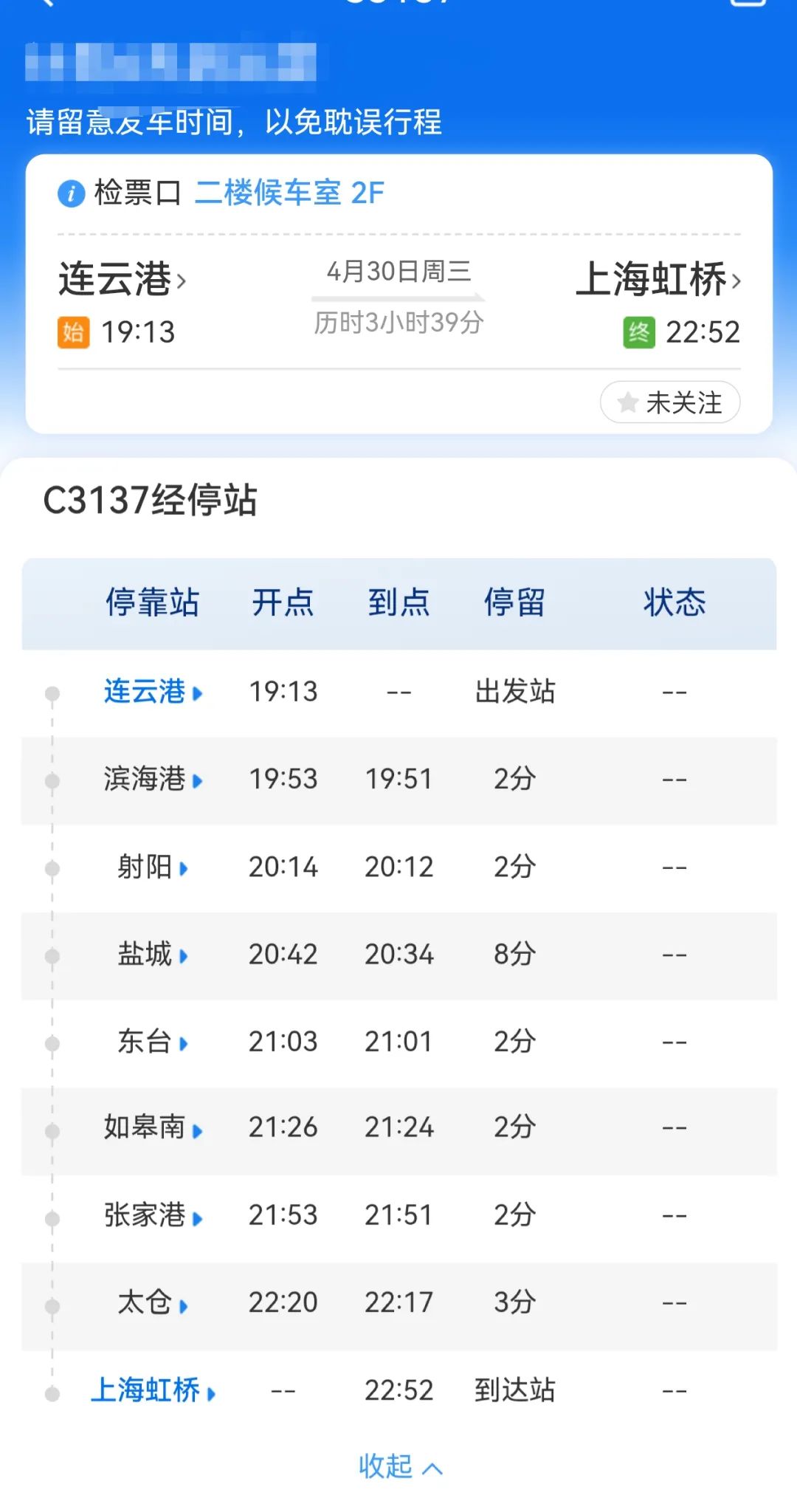Collapse the stop list with 收起
Screen dimensions: 797x1512
pos(399,1466)
